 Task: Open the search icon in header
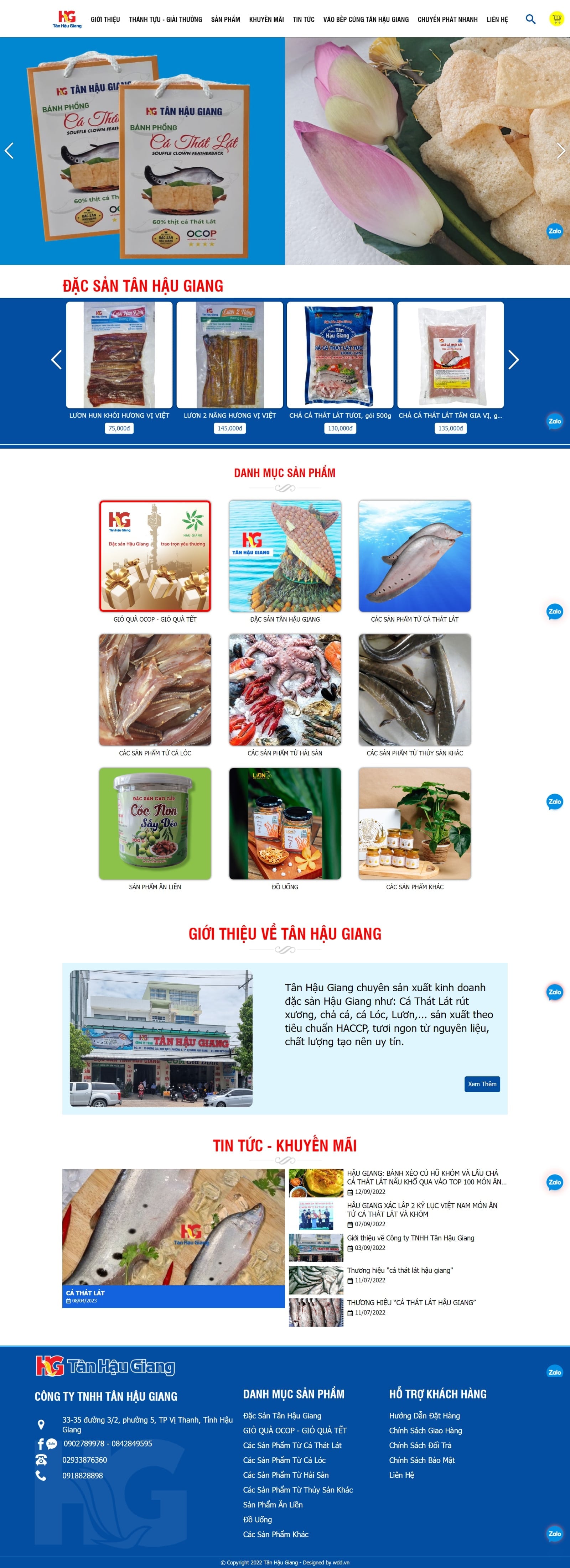coord(530,19)
